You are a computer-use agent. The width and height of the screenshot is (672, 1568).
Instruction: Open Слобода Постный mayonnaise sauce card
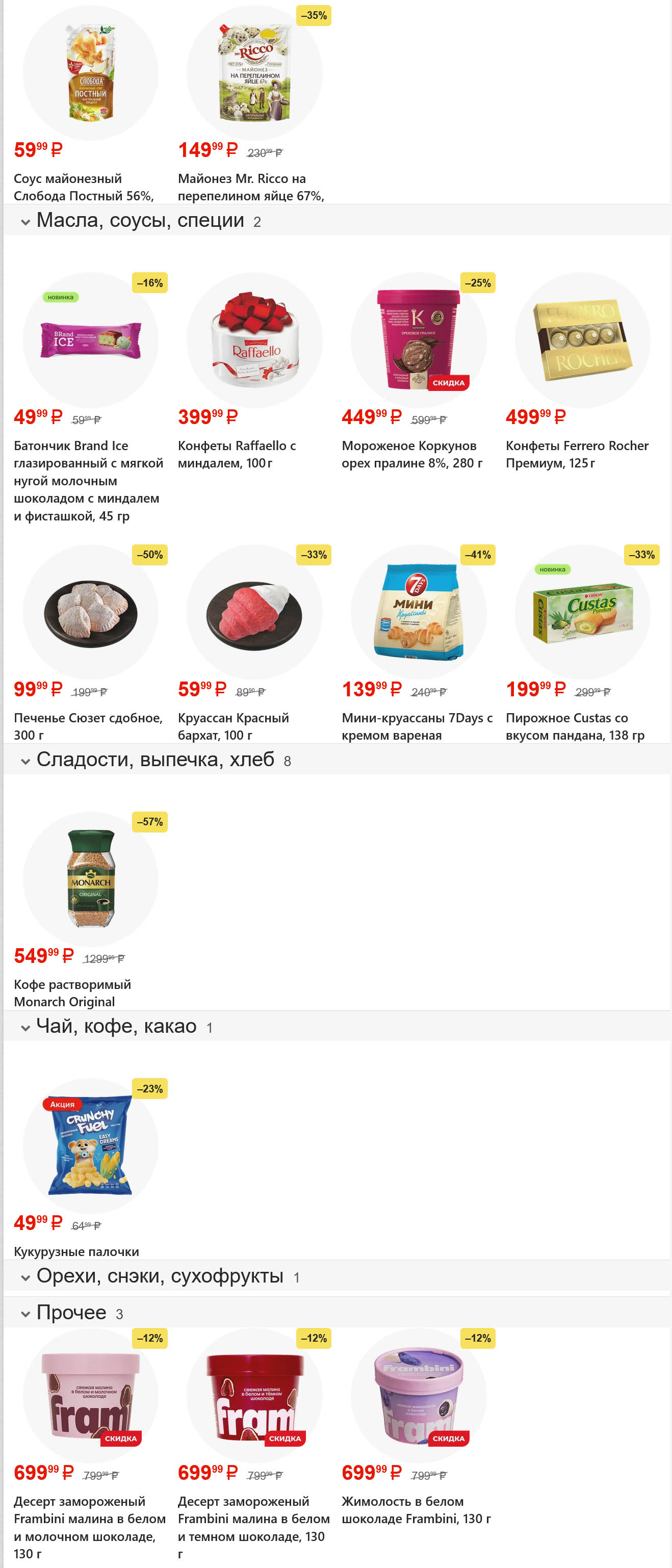[90, 73]
